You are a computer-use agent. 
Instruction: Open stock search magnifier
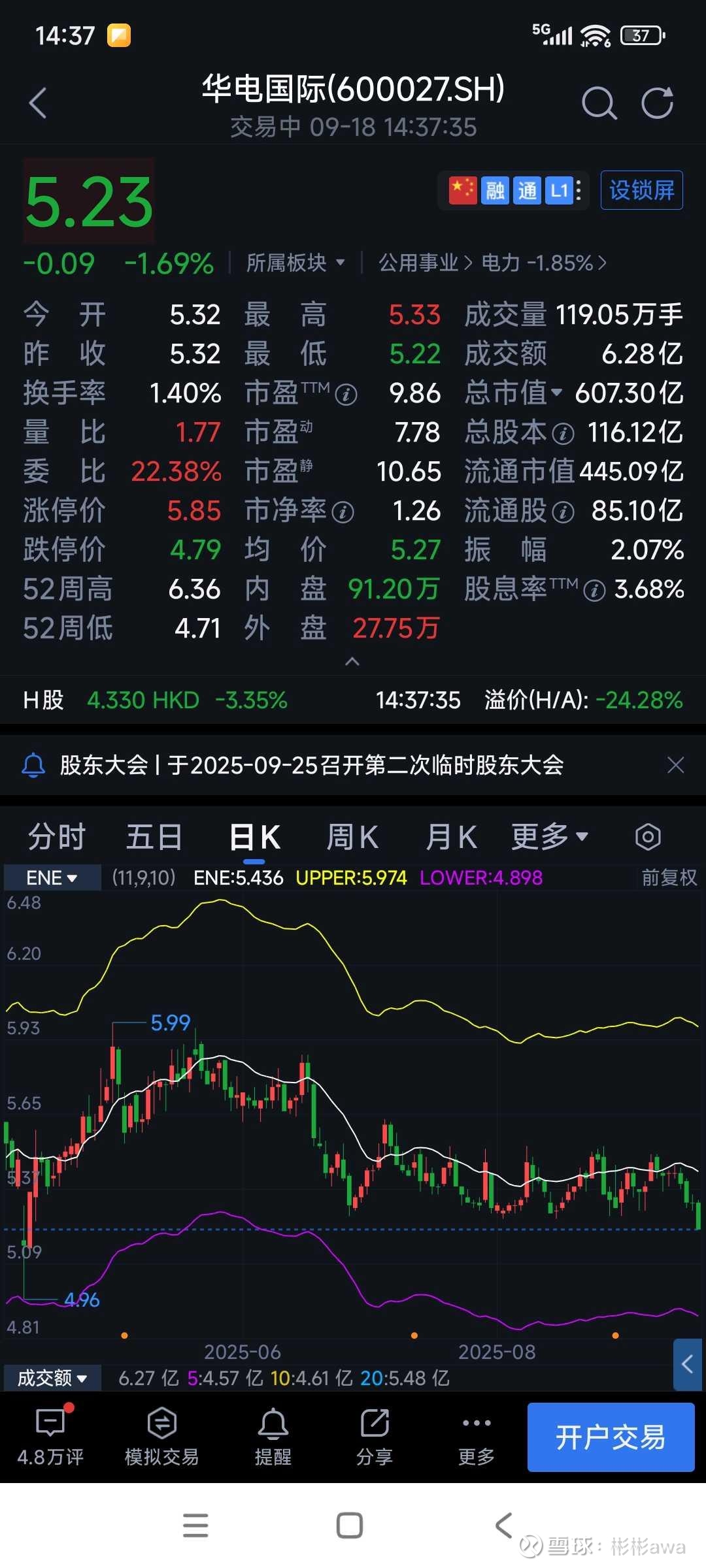pyautogui.click(x=599, y=103)
